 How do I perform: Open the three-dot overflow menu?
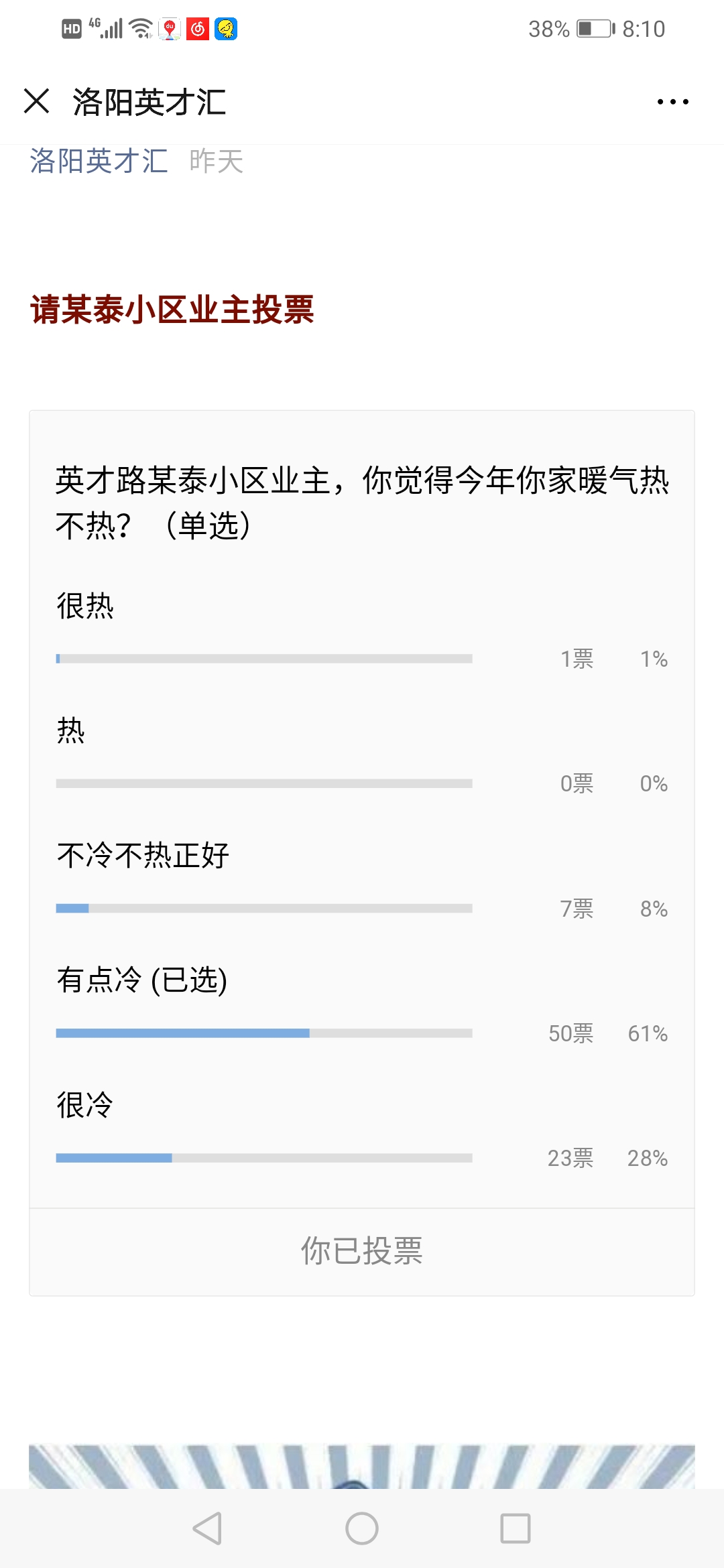[672, 102]
